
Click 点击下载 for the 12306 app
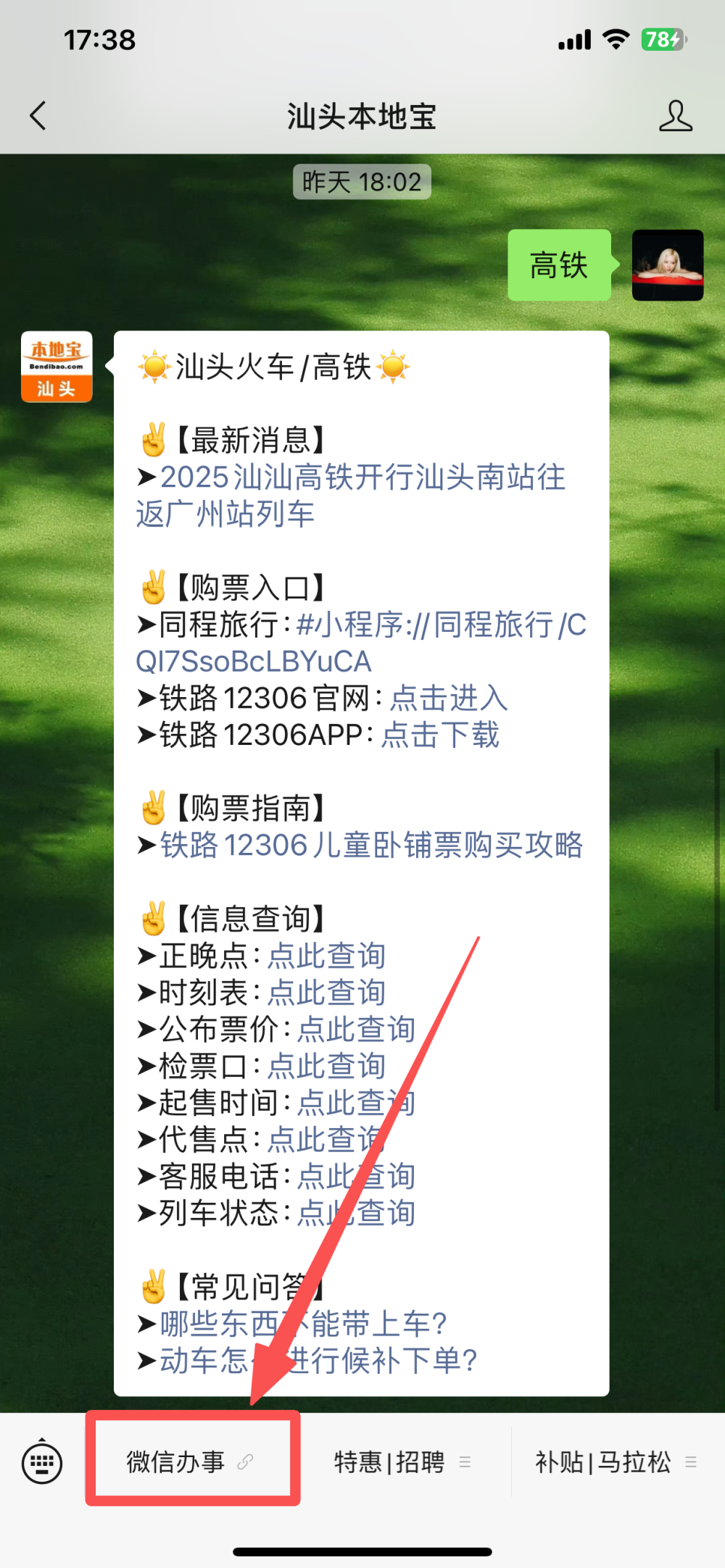click(x=439, y=735)
